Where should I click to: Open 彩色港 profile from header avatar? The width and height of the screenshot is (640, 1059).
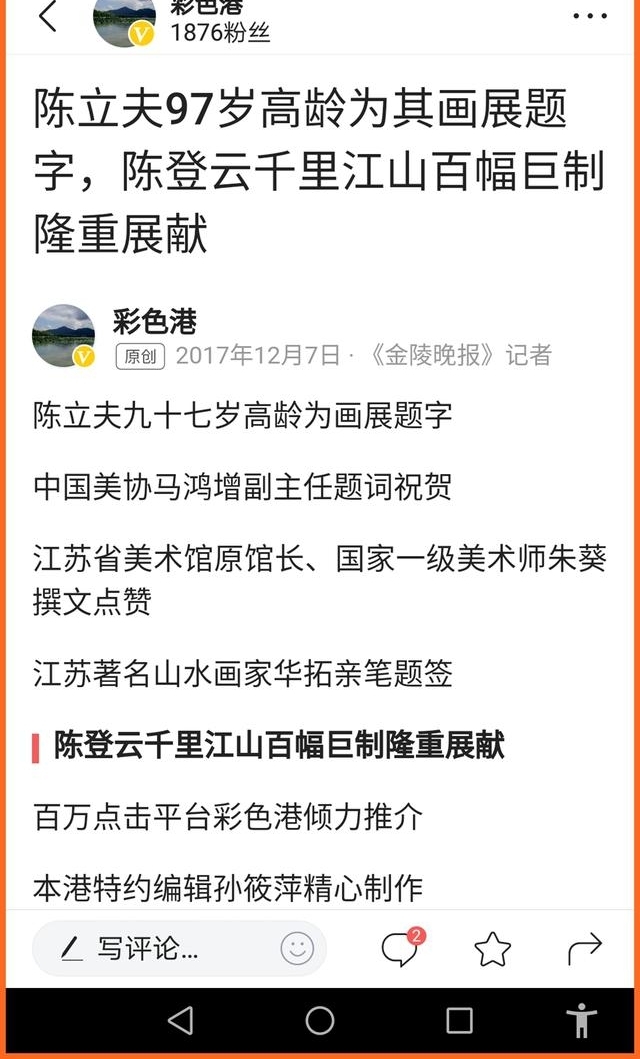[x=124, y=22]
